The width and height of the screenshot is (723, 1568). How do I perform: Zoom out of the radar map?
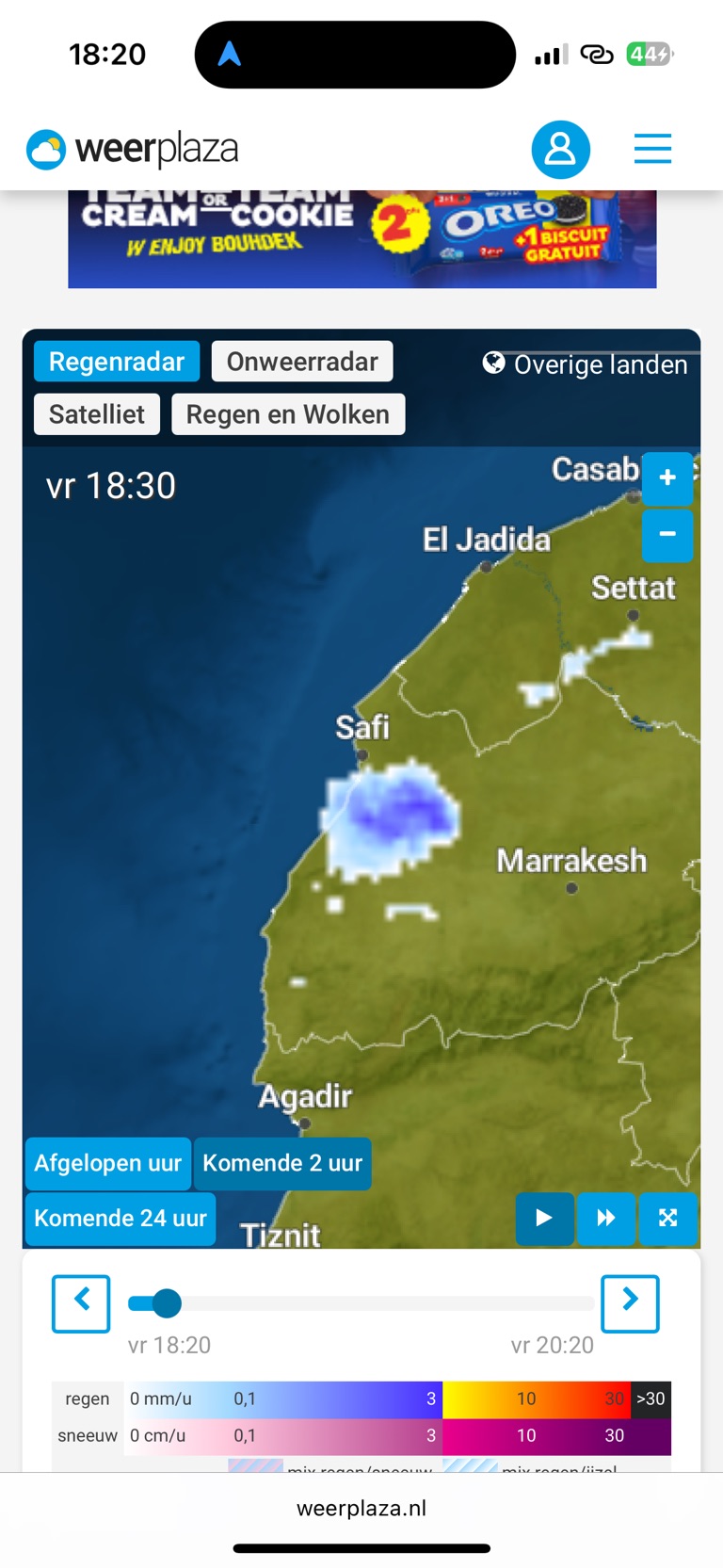point(667,534)
